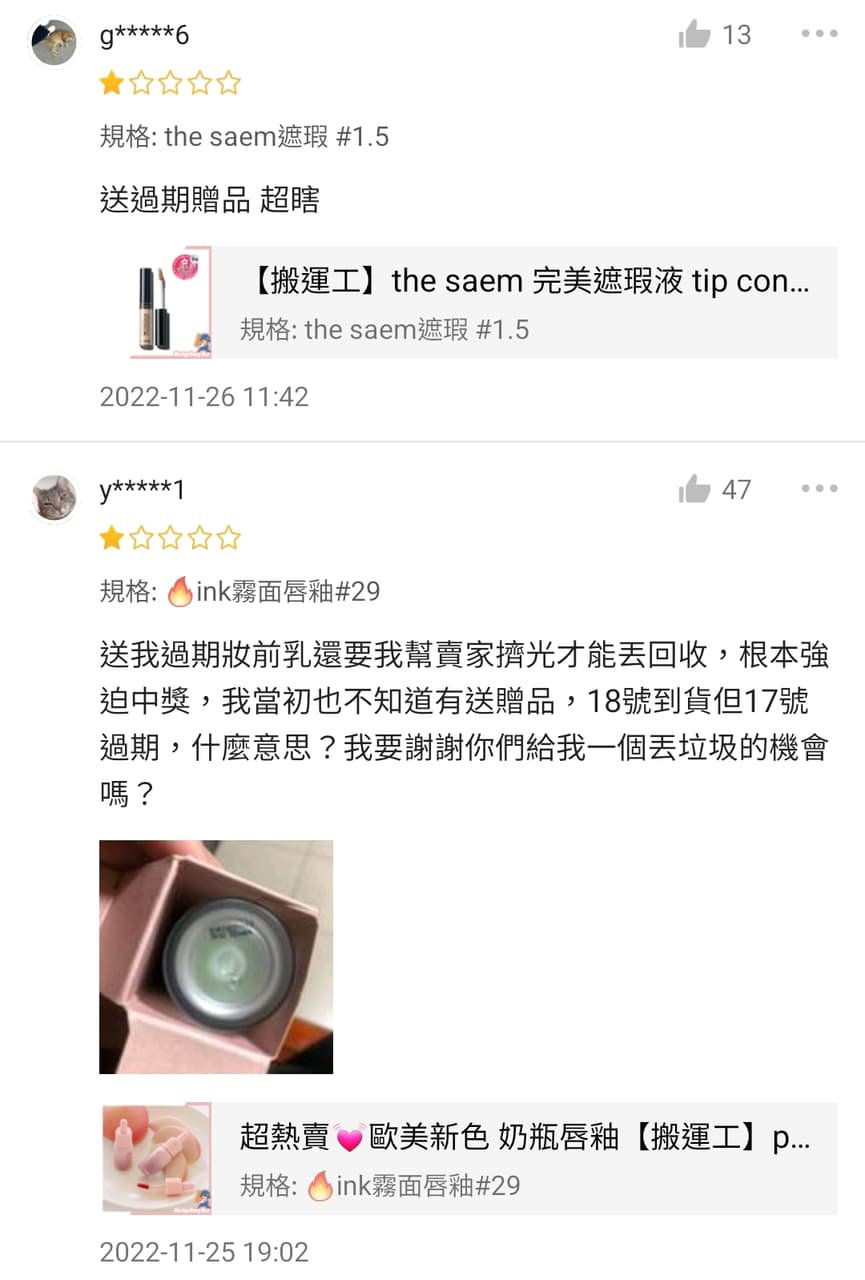Select the third star in y*****1's rating
Image resolution: width=865 pixels, height=1280 pixels.
[x=170, y=538]
